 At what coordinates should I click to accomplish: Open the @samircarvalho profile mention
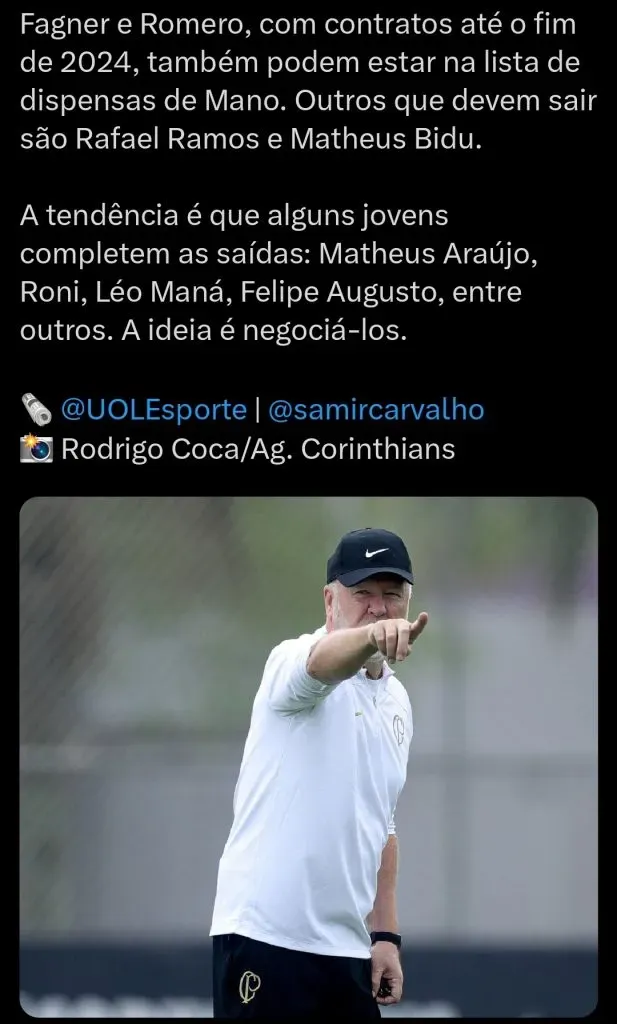pos(377,409)
